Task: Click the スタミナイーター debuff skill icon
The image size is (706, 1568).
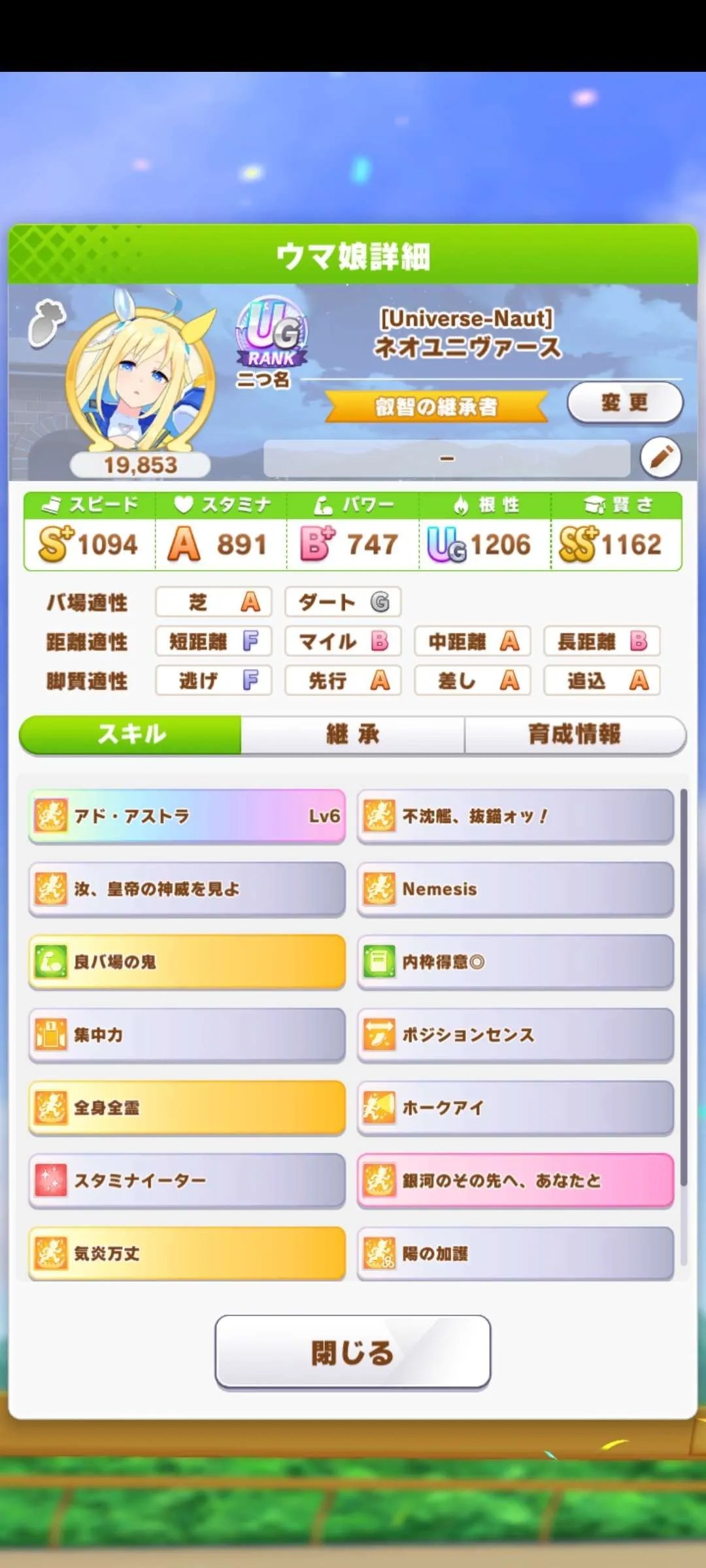Action: [50, 1180]
